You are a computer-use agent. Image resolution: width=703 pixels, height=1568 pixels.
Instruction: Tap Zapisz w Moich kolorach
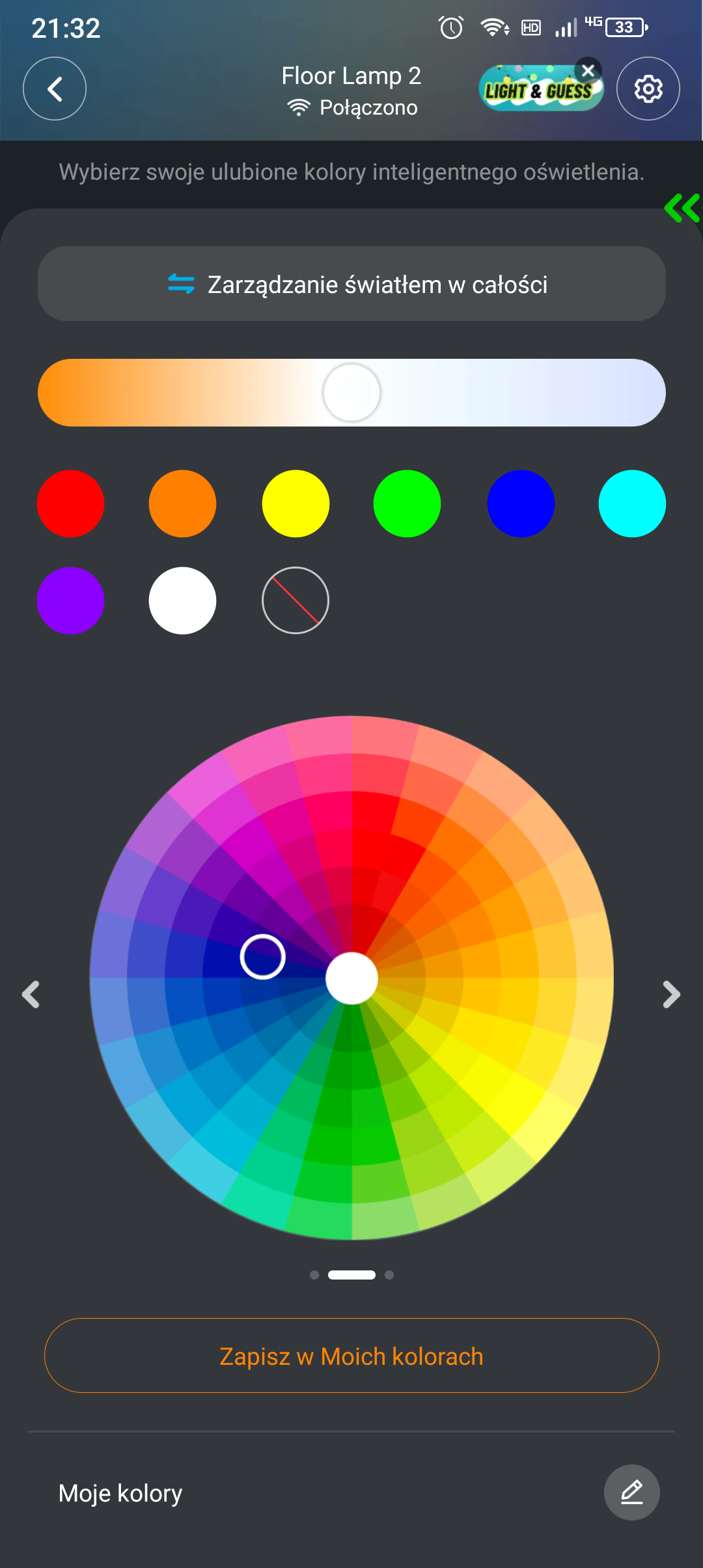tap(351, 1355)
